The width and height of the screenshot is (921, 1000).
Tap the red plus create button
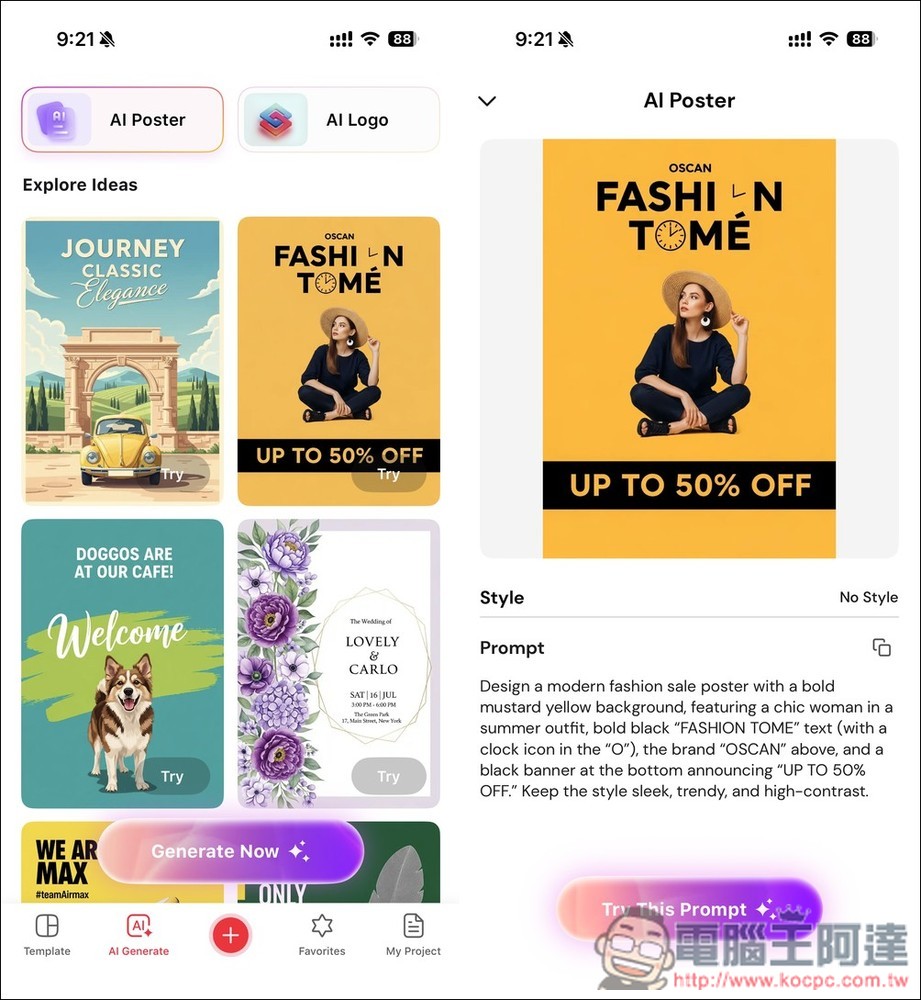230,935
